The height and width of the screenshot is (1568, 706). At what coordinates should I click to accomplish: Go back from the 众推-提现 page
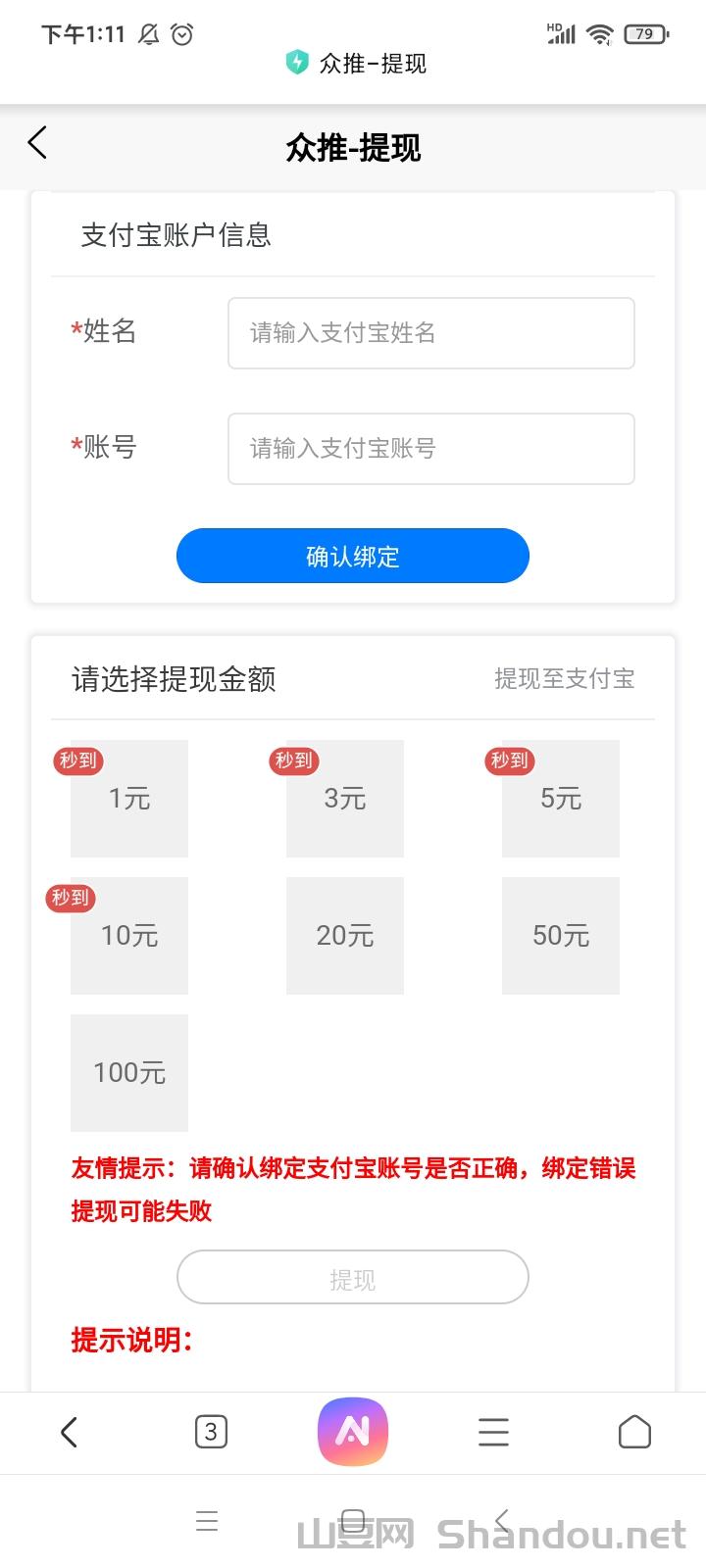(x=37, y=143)
